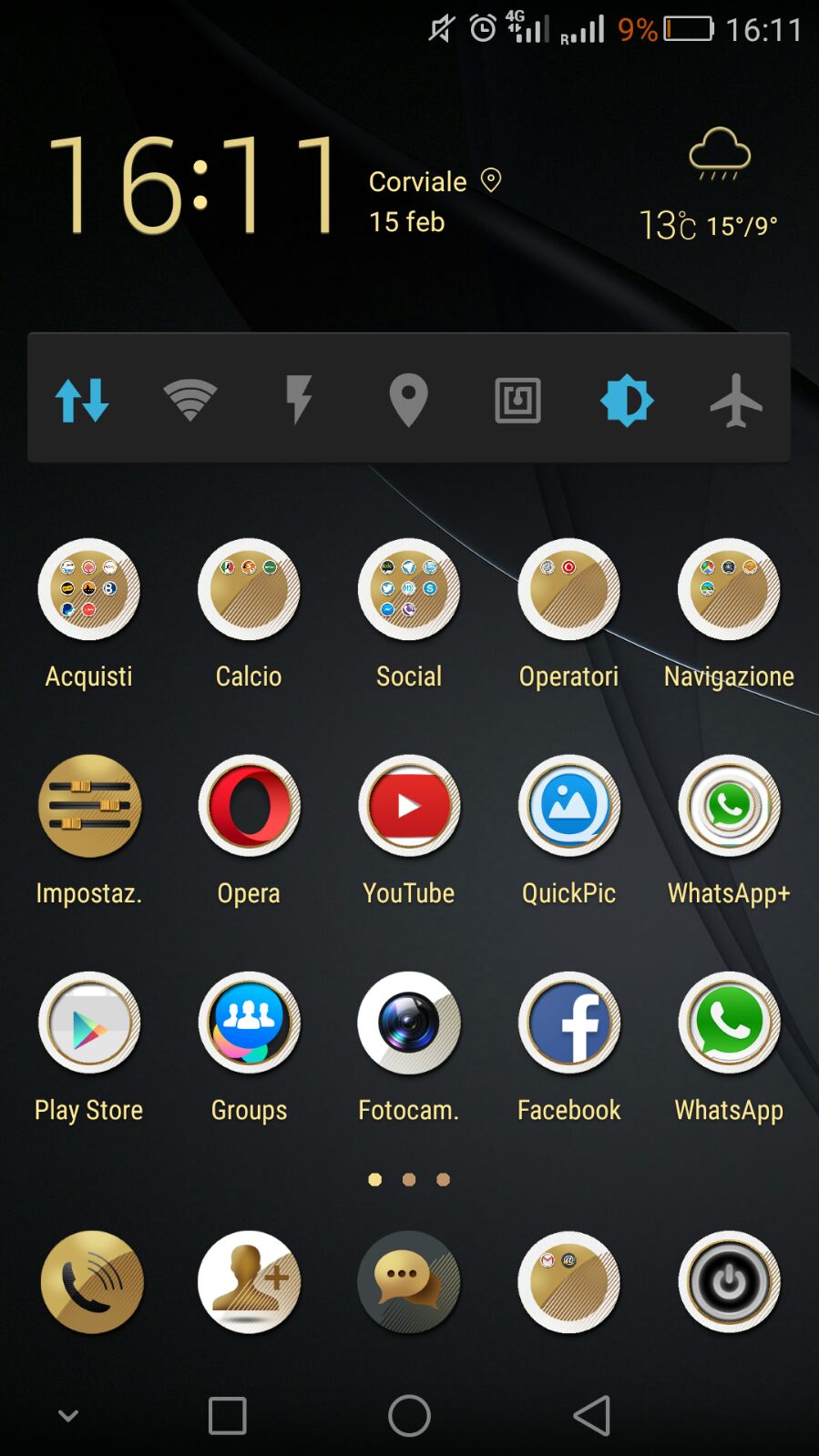Viewport: 819px width, 1456px height.
Task: Launch Facebook
Action: [x=569, y=1023]
